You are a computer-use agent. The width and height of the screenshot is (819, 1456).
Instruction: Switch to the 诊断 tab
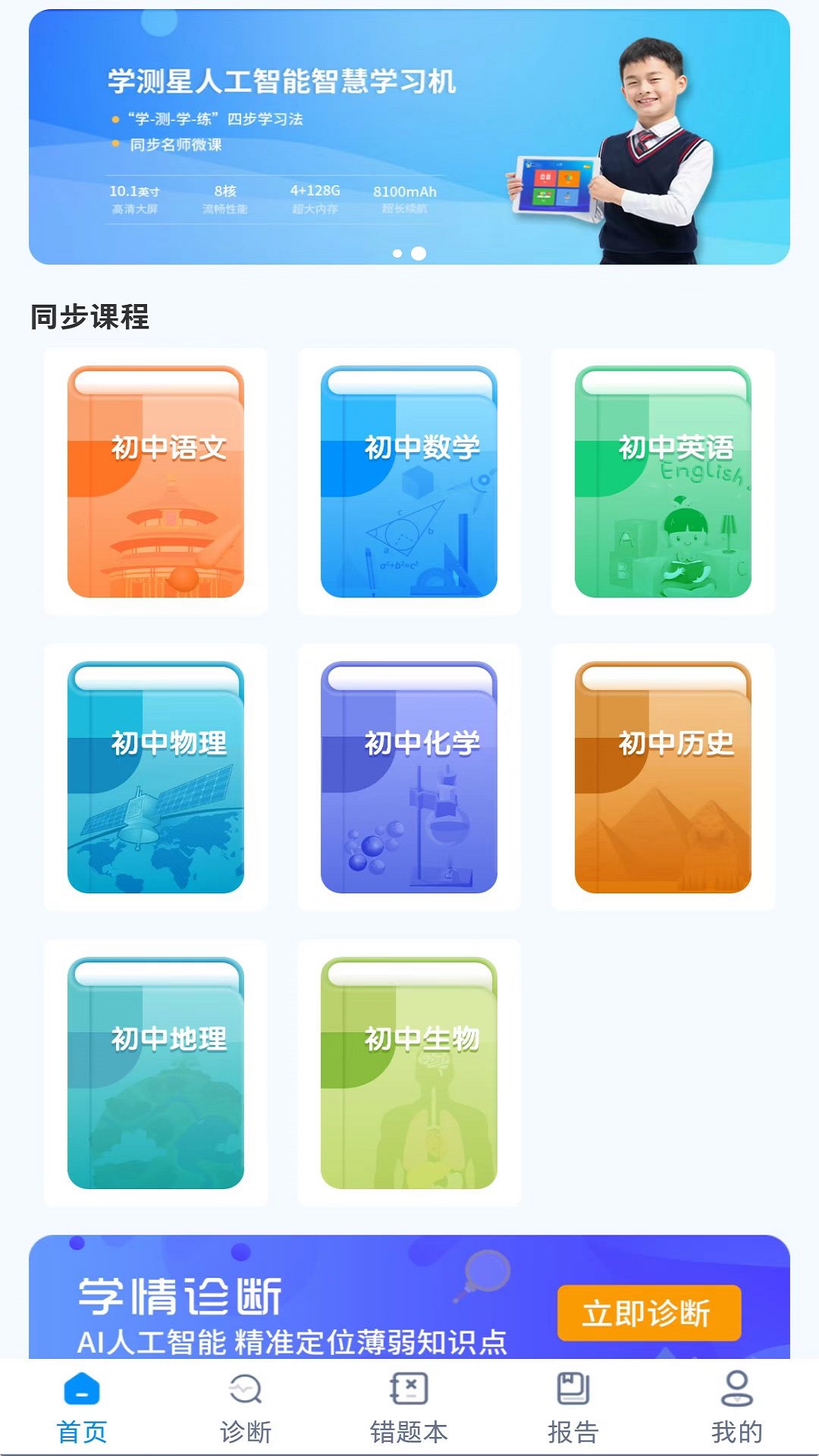tap(245, 1407)
